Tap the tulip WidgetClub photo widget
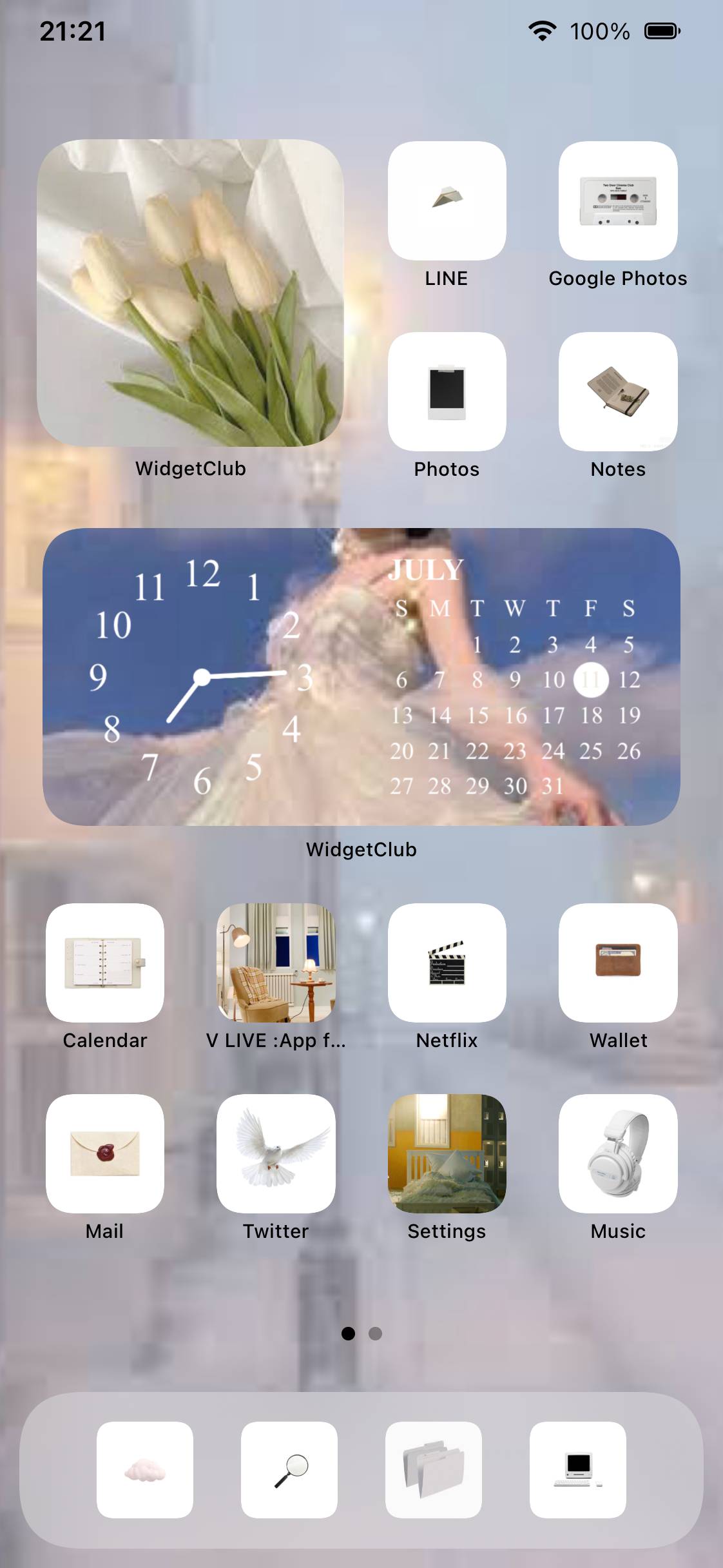 click(190, 293)
